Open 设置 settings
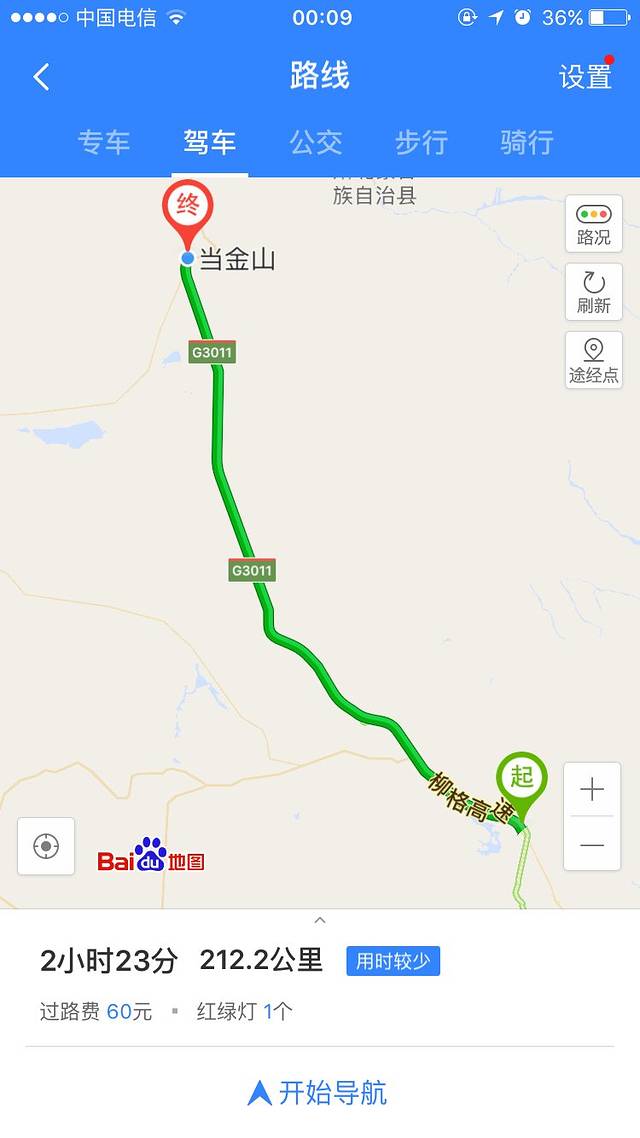The width and height of the screenshot is (640, 1138). point(585,77)
